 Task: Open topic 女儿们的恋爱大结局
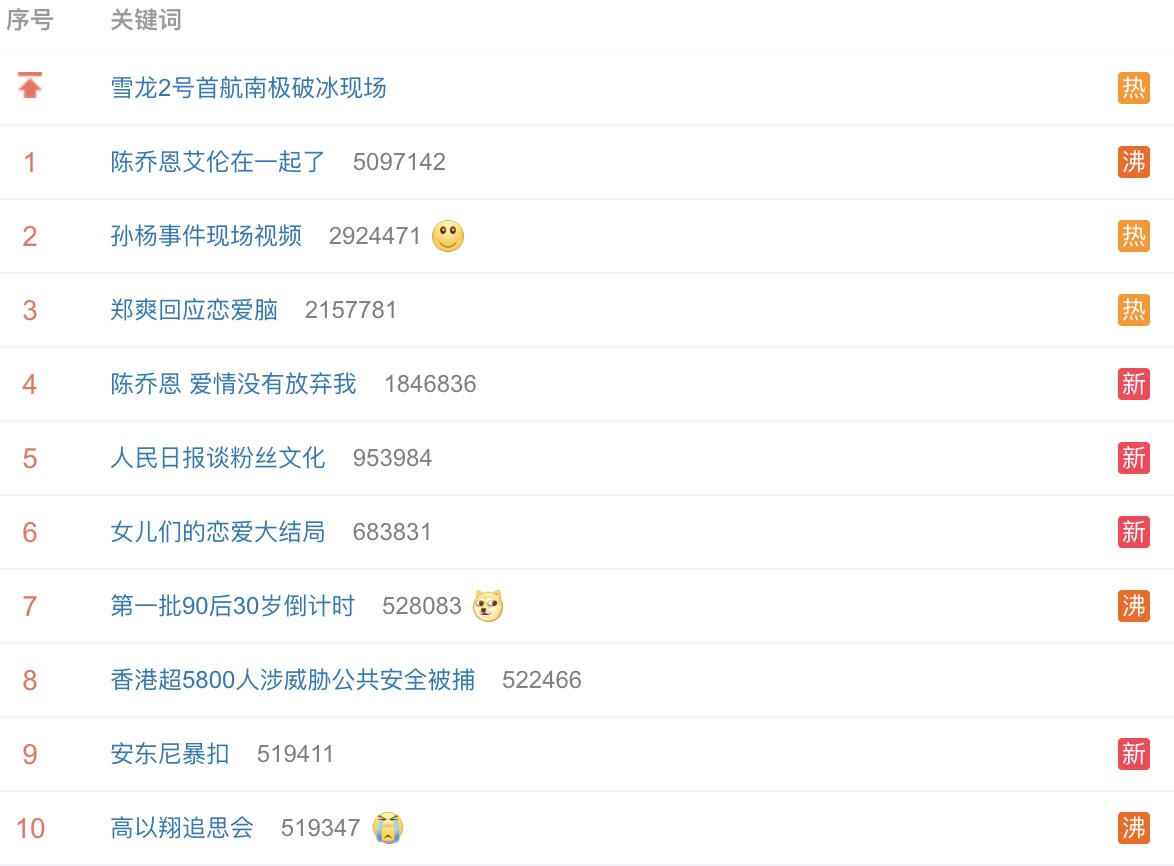pos(218,532)
